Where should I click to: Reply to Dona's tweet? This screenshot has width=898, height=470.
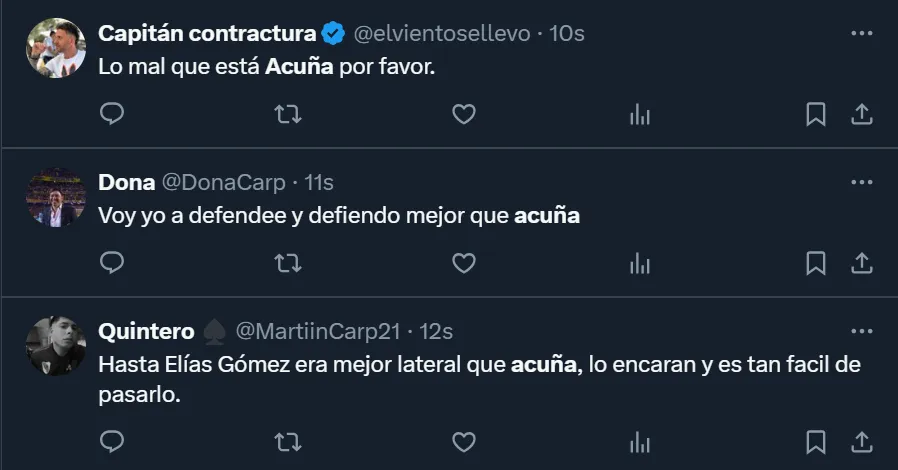click(113, 263)
